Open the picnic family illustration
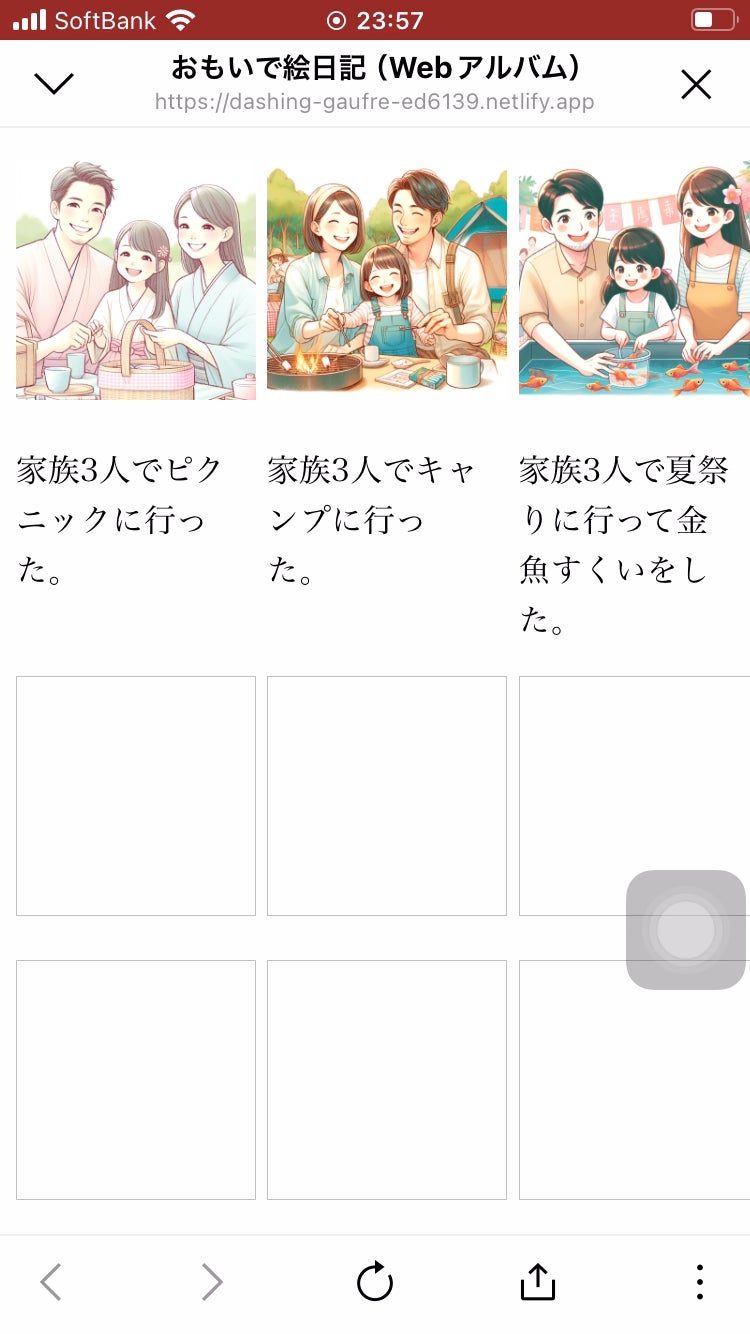Screen dimensions: 750x1334 (136, 280)
